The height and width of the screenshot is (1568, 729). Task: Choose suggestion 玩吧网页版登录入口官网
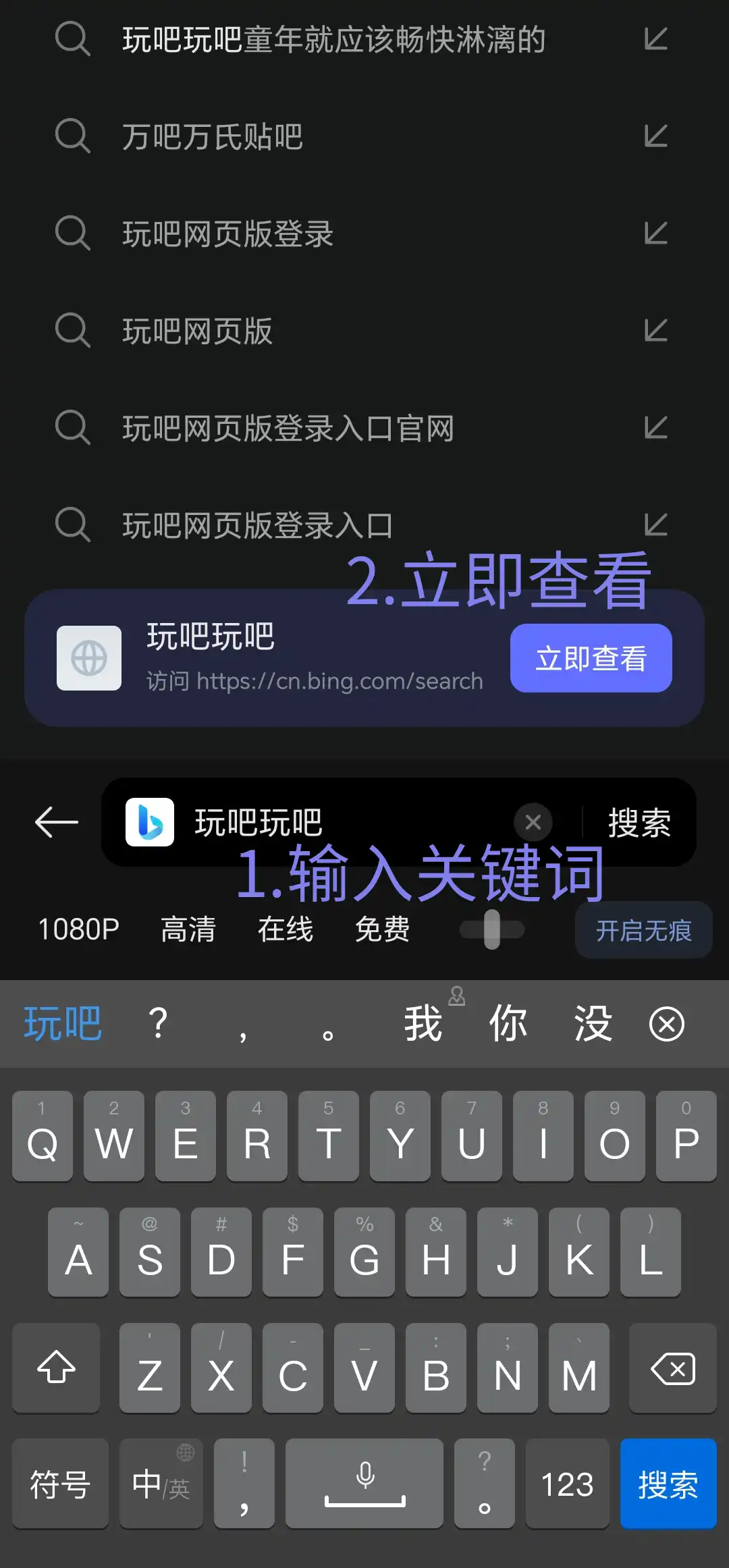pyautogui.click(x=288, y=429)
